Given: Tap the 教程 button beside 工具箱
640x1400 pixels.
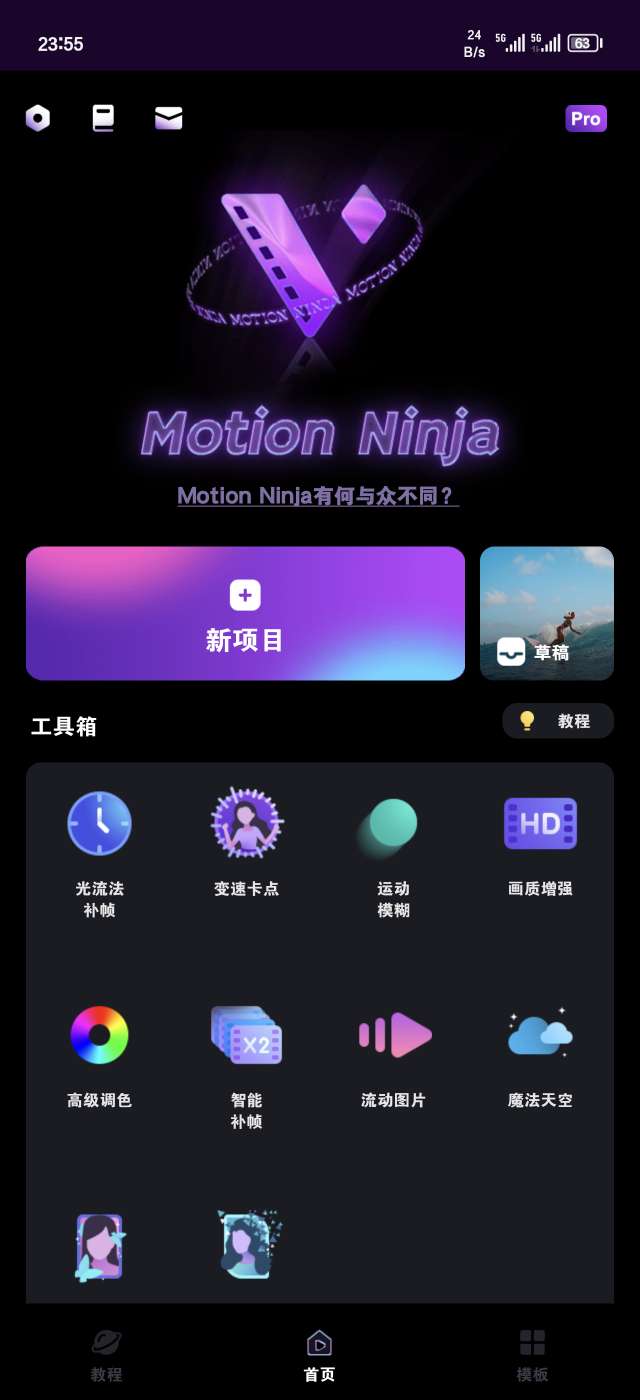Looking at the screenshot, I should [x=557, y=721].
